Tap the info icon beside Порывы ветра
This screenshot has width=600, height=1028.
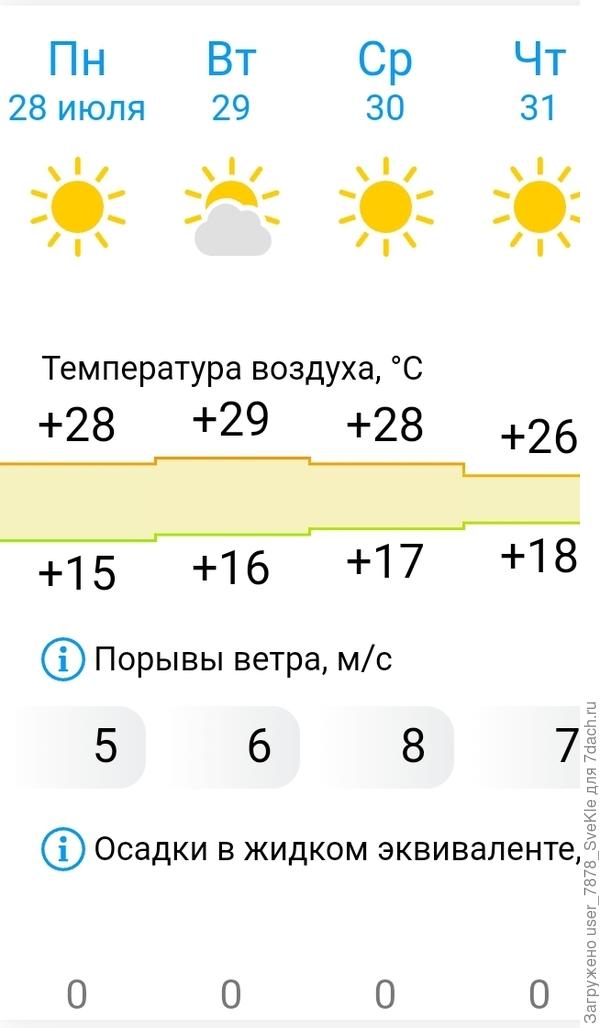[x=62, y=659]
